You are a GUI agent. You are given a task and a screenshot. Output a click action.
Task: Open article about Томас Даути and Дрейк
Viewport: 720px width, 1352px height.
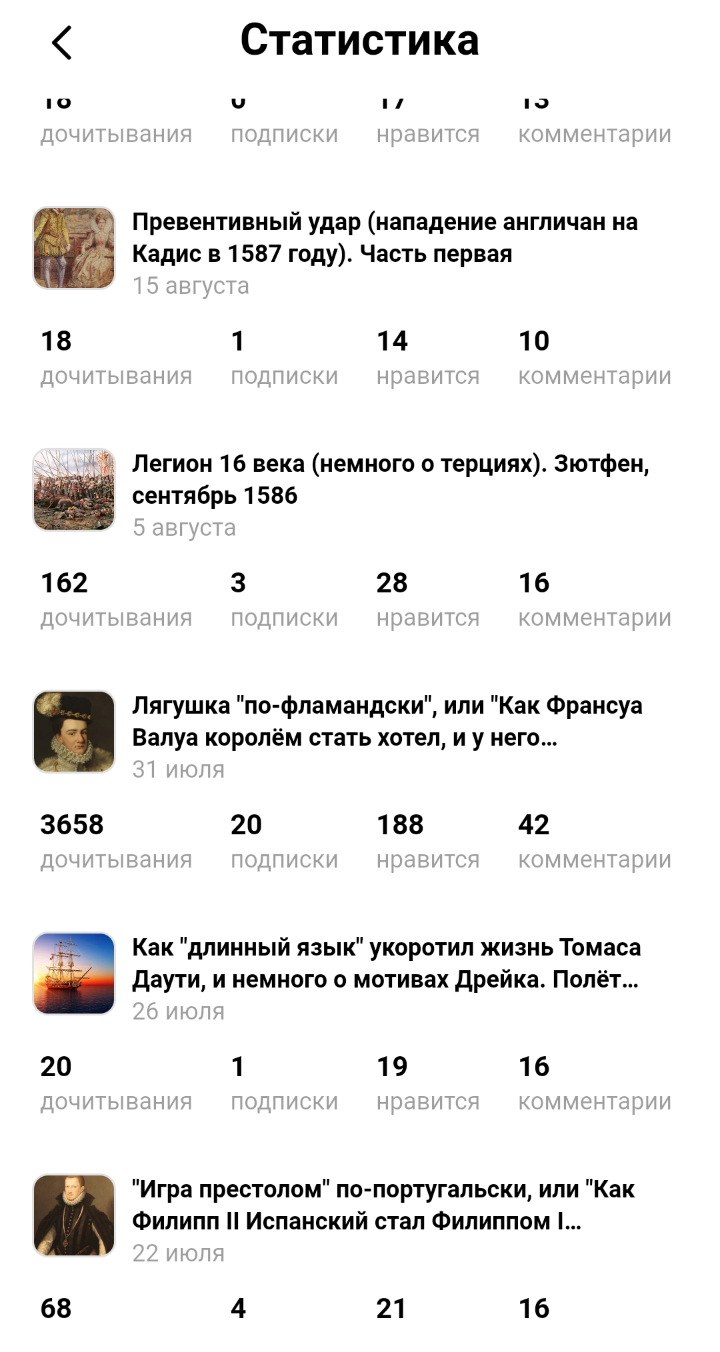[386, 964]
